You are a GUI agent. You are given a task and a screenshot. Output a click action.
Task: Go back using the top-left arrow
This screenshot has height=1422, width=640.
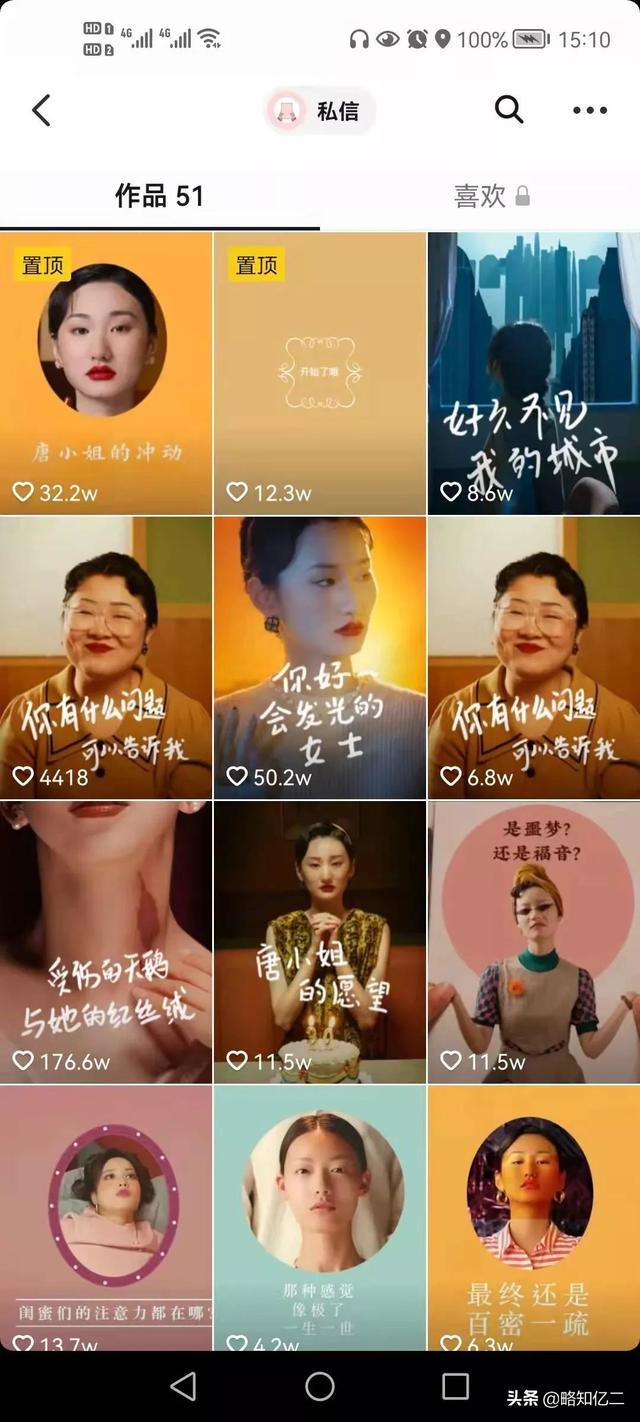pyautogui.click(x=41, y=110)
